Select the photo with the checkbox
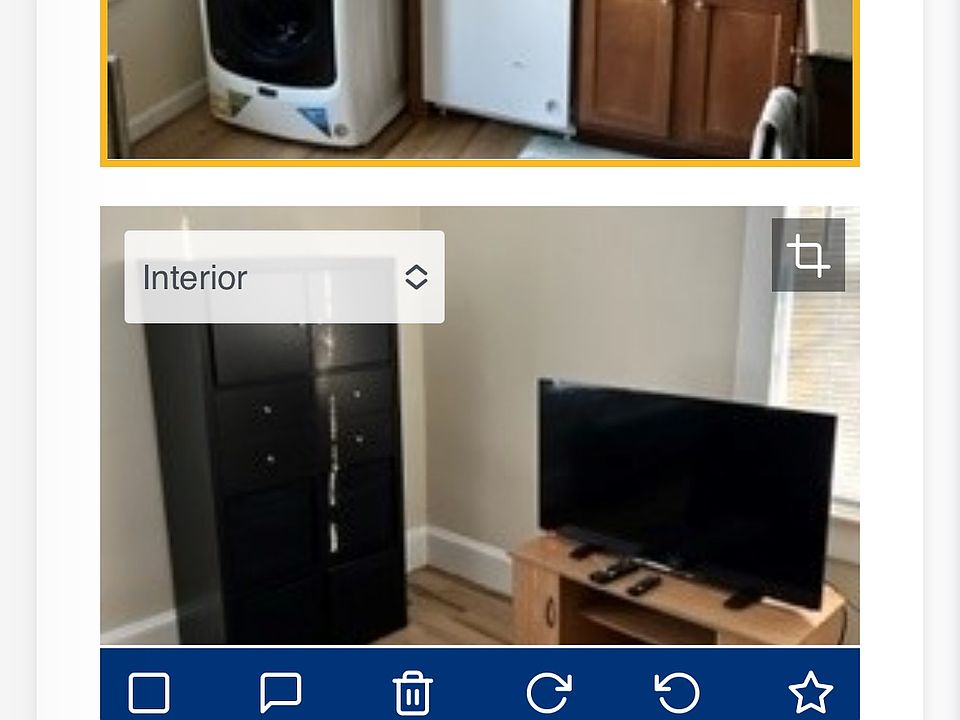This screenshot has height=720, width=960. [x=149, y=692]
